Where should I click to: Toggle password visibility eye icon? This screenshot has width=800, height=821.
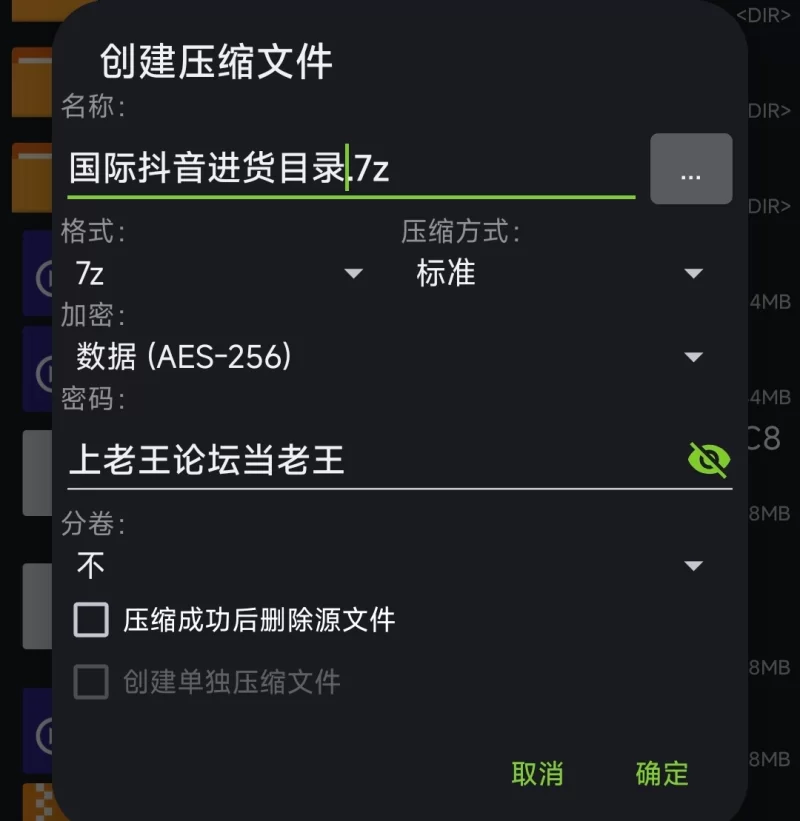(x=709, y=460)
